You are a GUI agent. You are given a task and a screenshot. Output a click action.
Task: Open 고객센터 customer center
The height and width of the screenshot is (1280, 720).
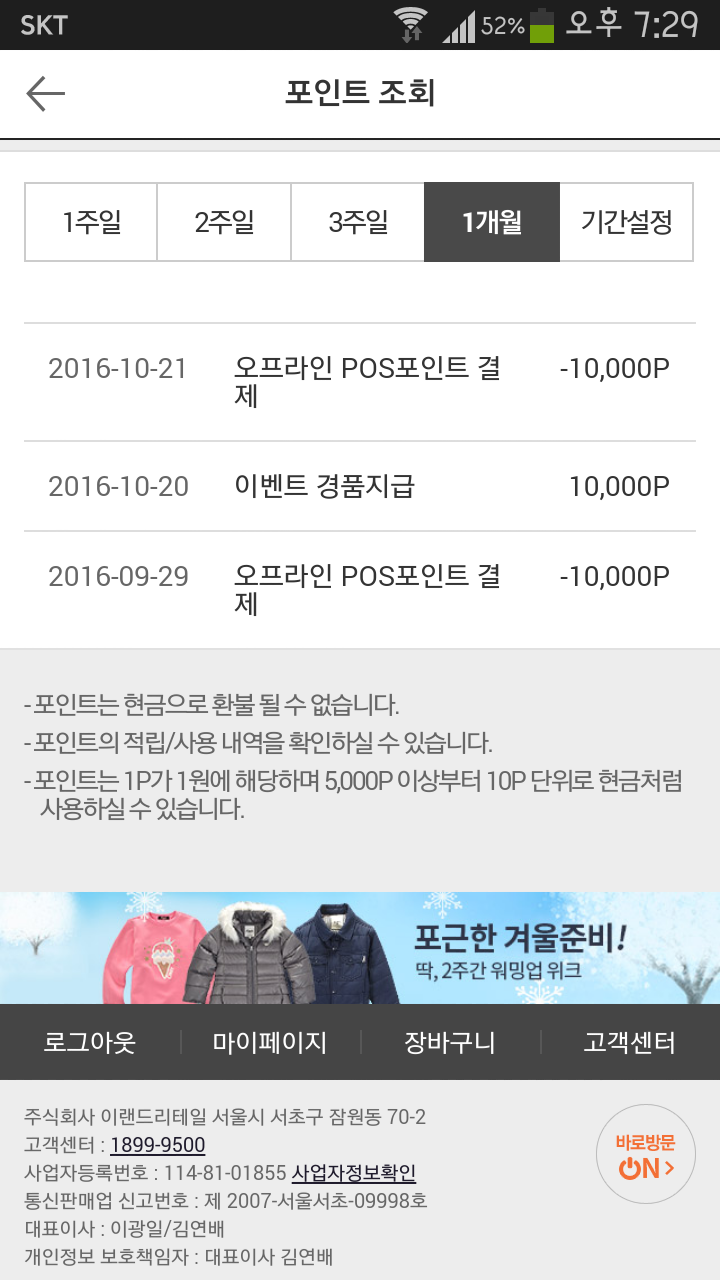click(x=630, y=1043)
